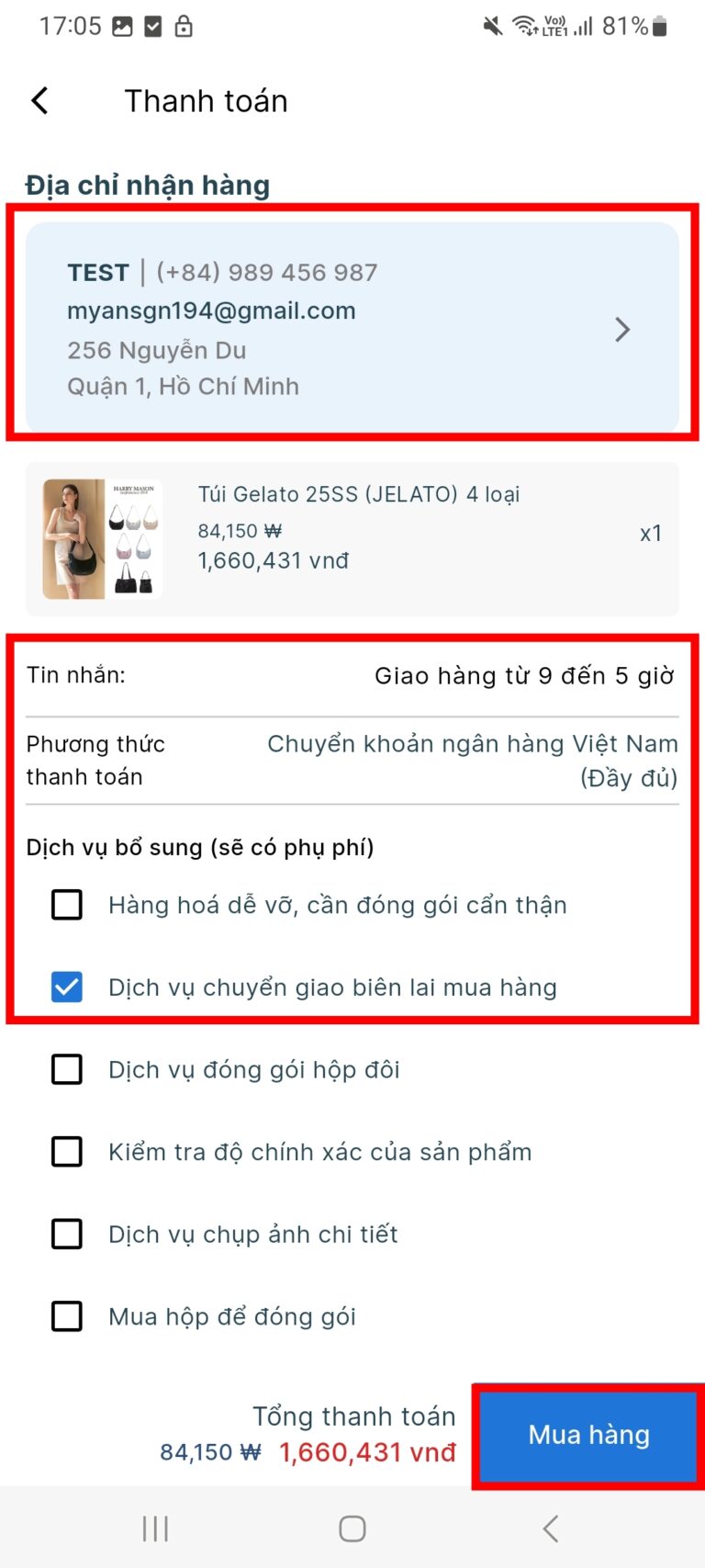Screen dimensions: 705x1568
Task: Go to the system home screen
Action: [352, 1529]
